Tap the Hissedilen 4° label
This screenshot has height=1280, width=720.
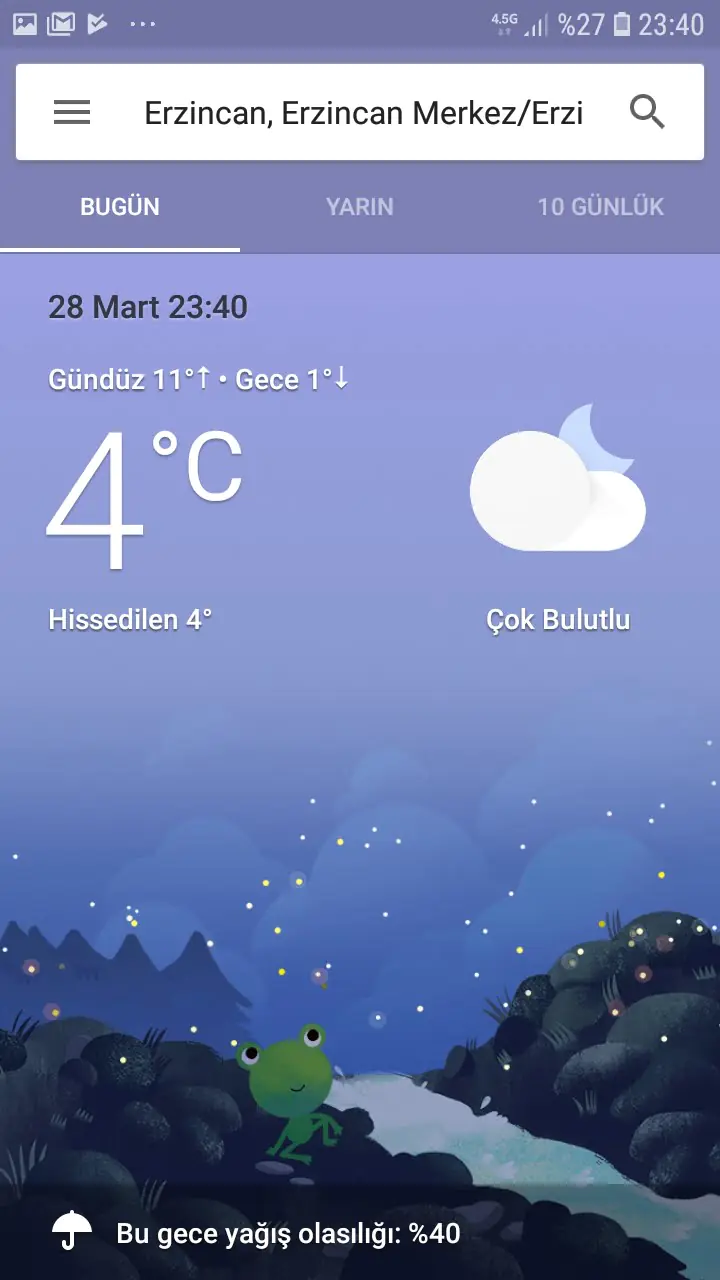(130, 619)
